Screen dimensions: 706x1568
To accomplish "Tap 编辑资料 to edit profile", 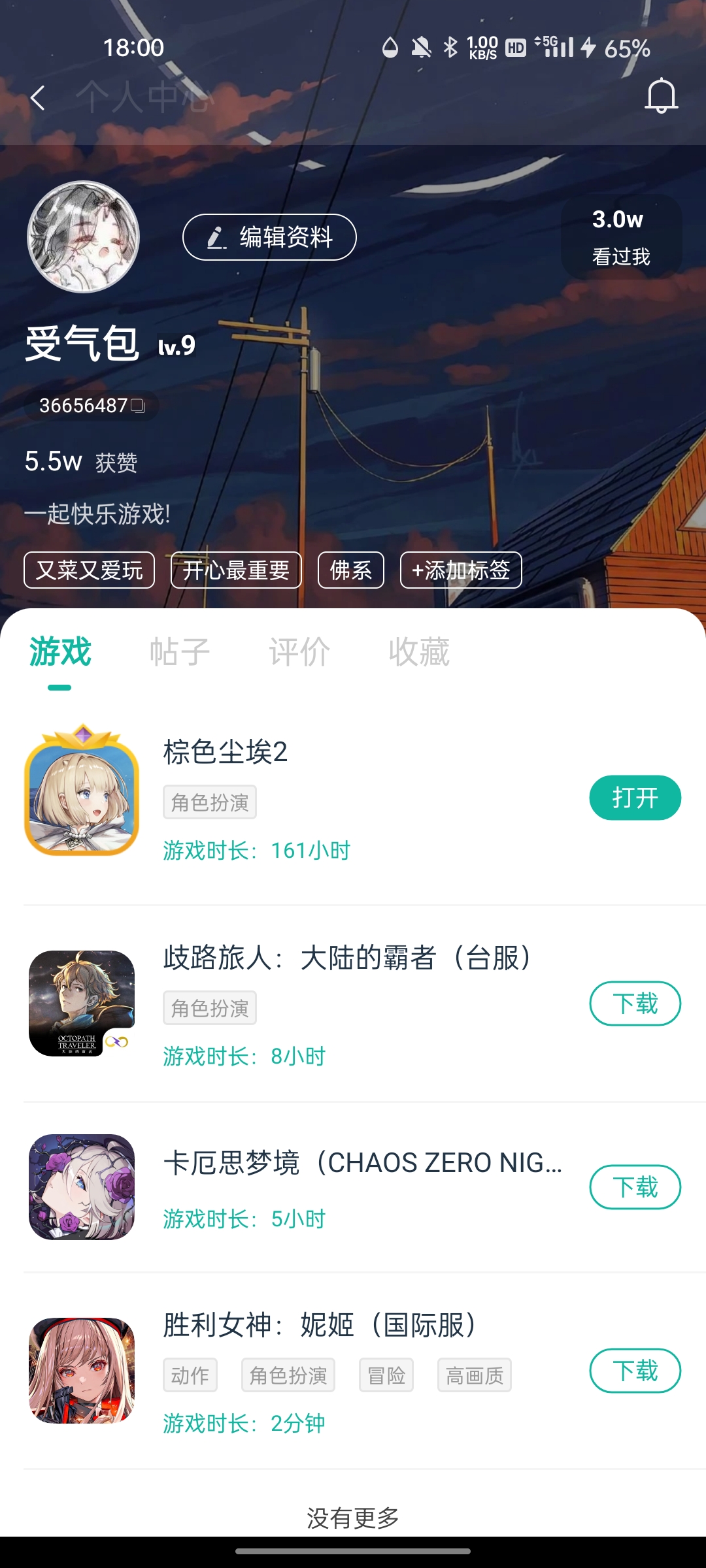I will (269, 237).
